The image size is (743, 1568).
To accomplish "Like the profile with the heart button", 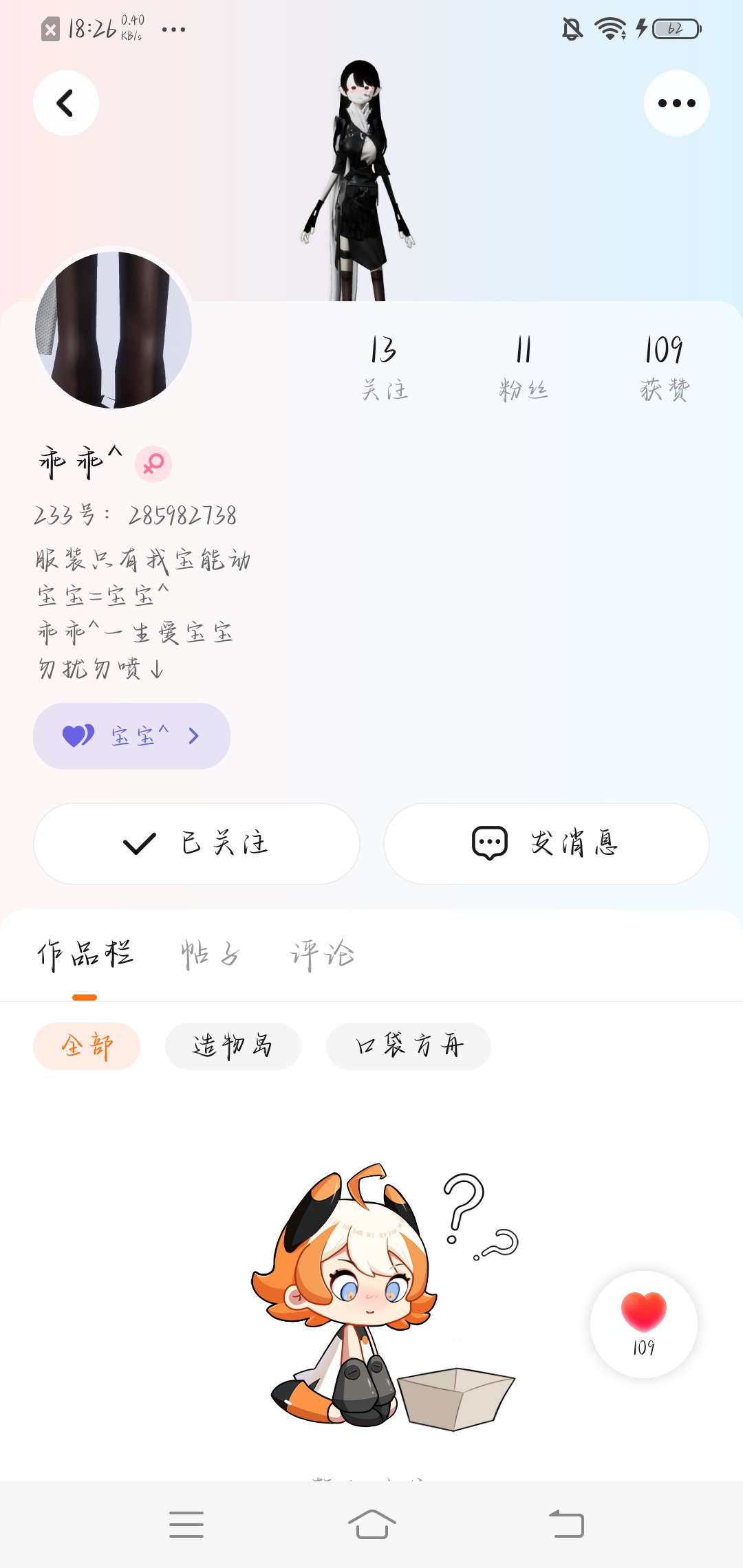I will click(644, 1323).
